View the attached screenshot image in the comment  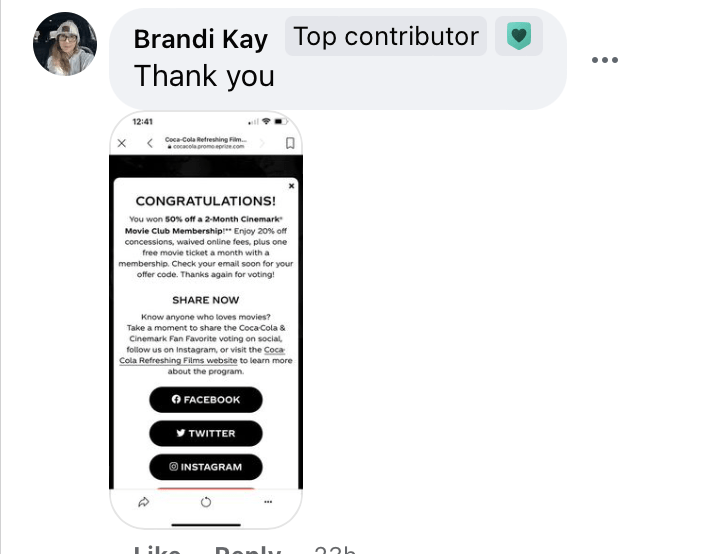click(206, 320)
